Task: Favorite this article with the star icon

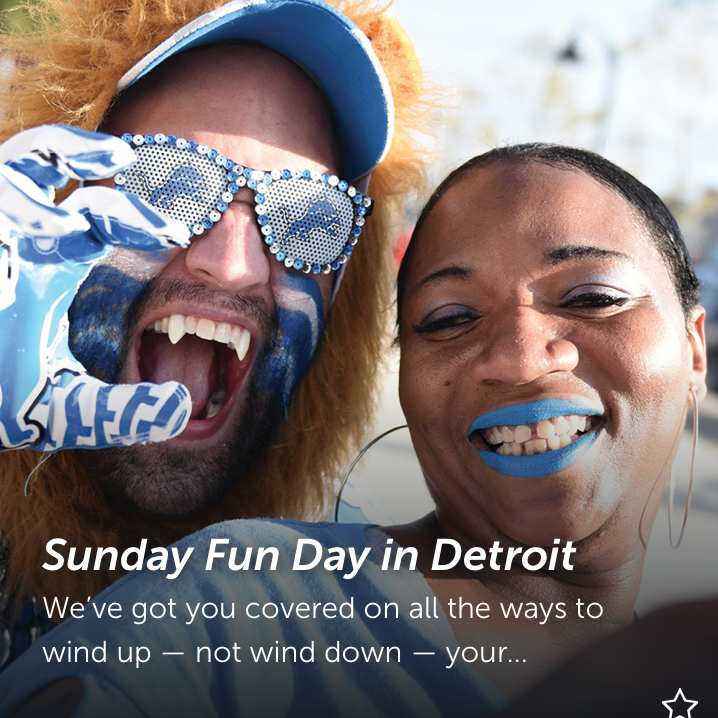Action: [680, 703]
